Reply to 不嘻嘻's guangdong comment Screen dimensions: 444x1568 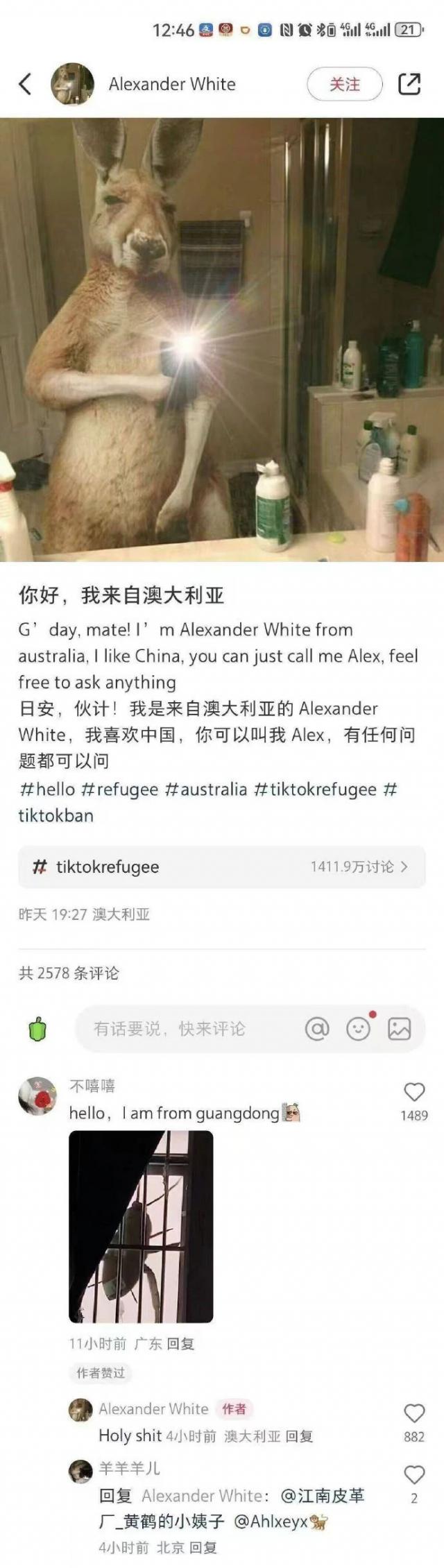[x=180, y=1344]
